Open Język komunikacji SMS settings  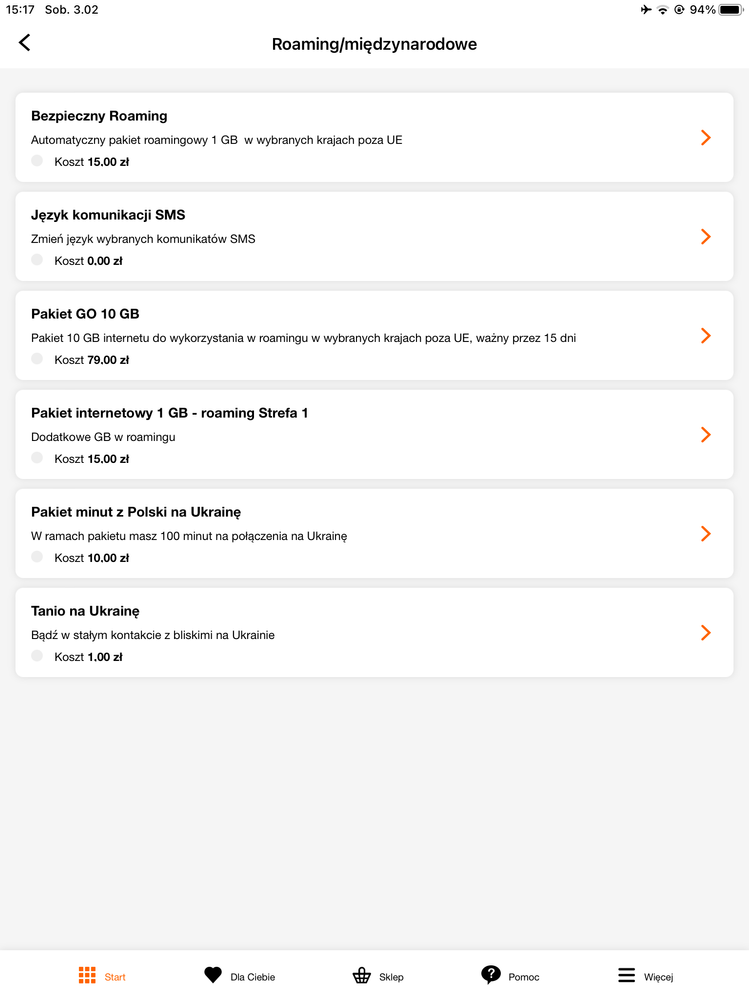374,237
